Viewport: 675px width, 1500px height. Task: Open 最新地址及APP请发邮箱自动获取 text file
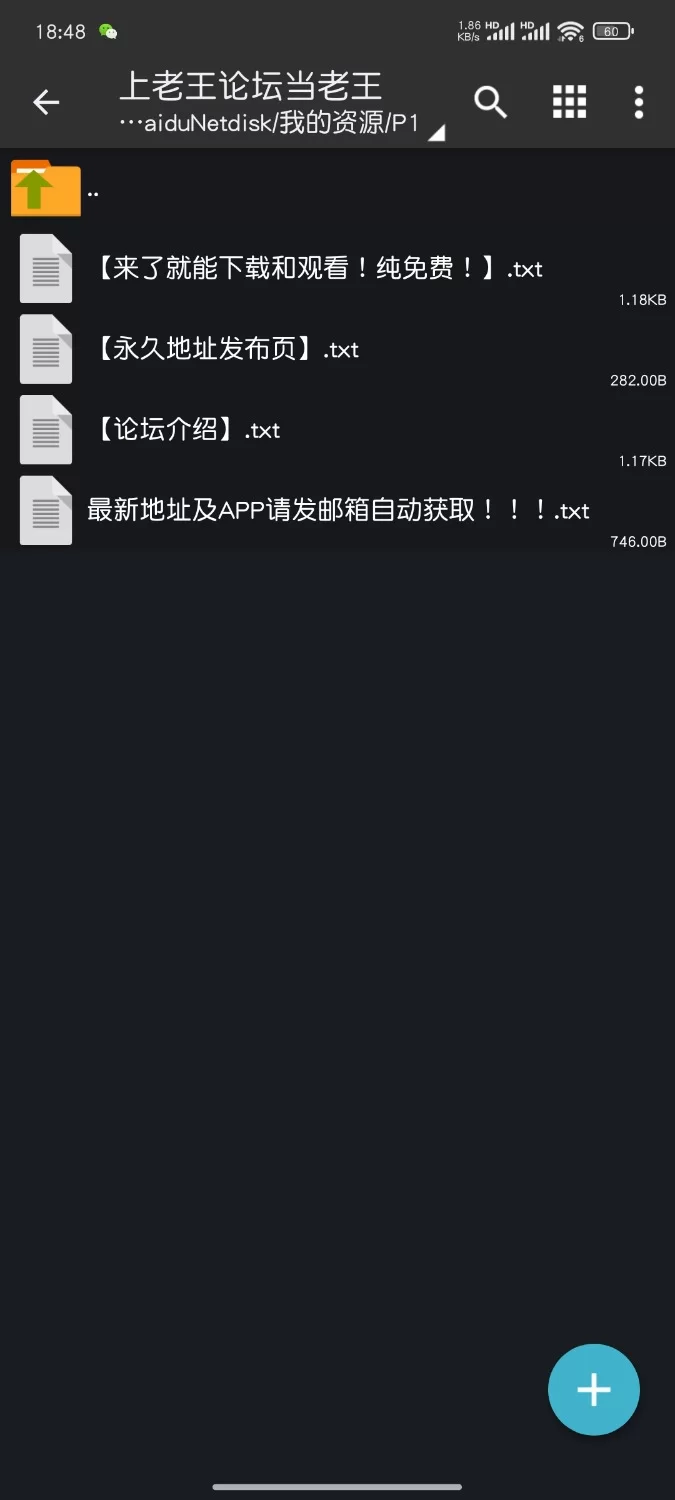[x=338, y=511]
